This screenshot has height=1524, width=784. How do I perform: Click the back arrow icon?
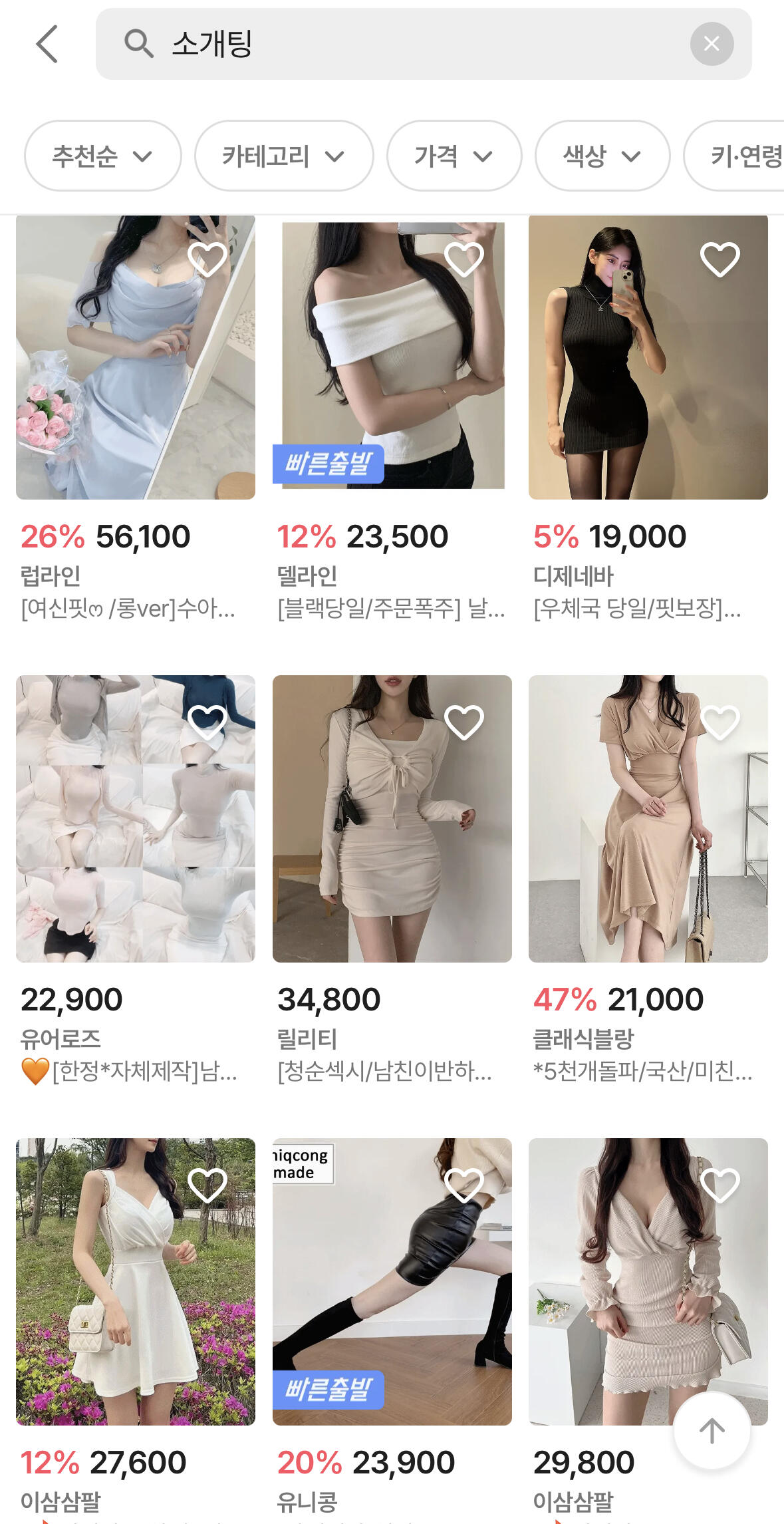pos(45,45)
